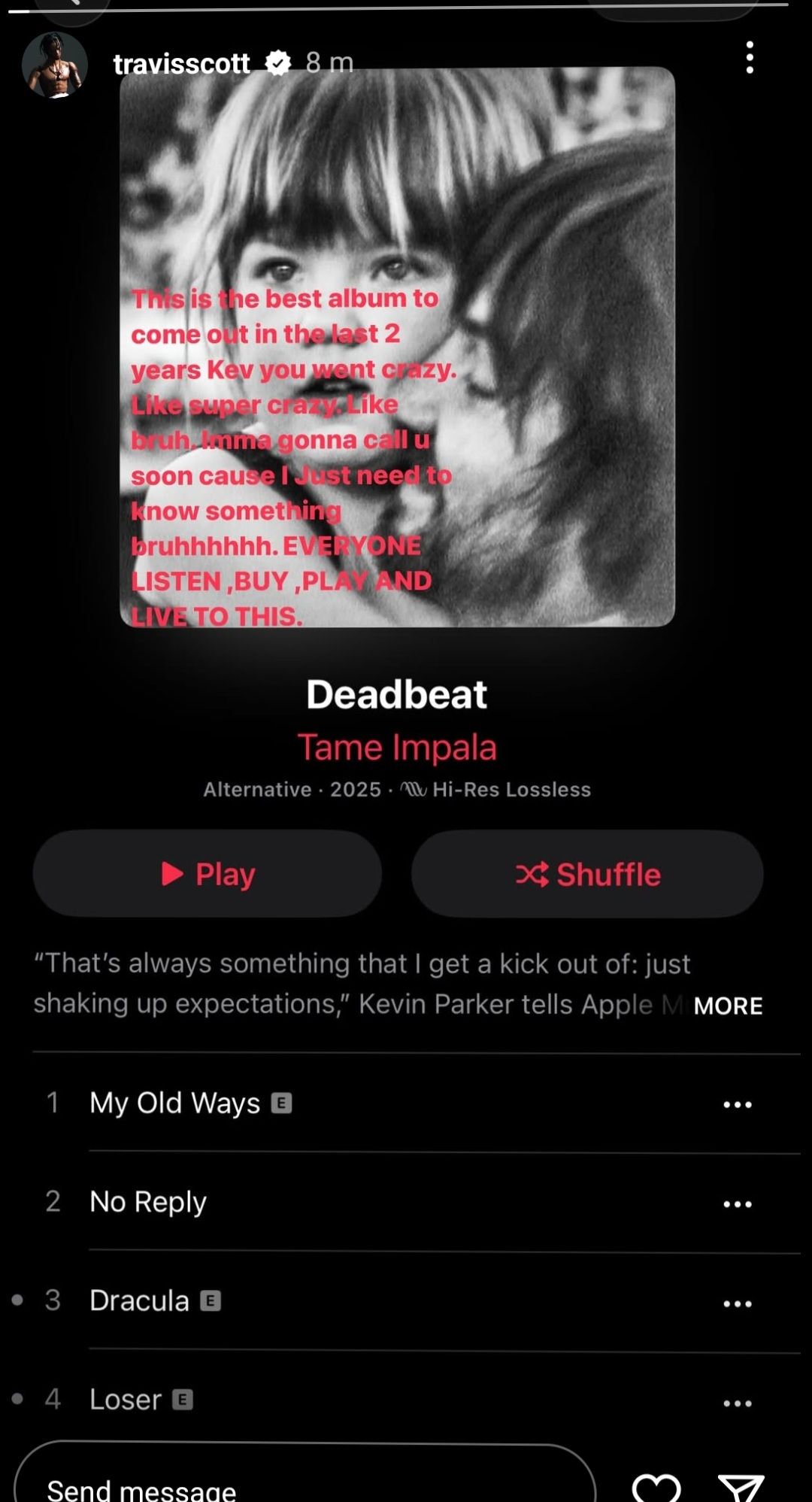Tap the travisscott username
The image size is (812, 1502).
pos(181,64)
